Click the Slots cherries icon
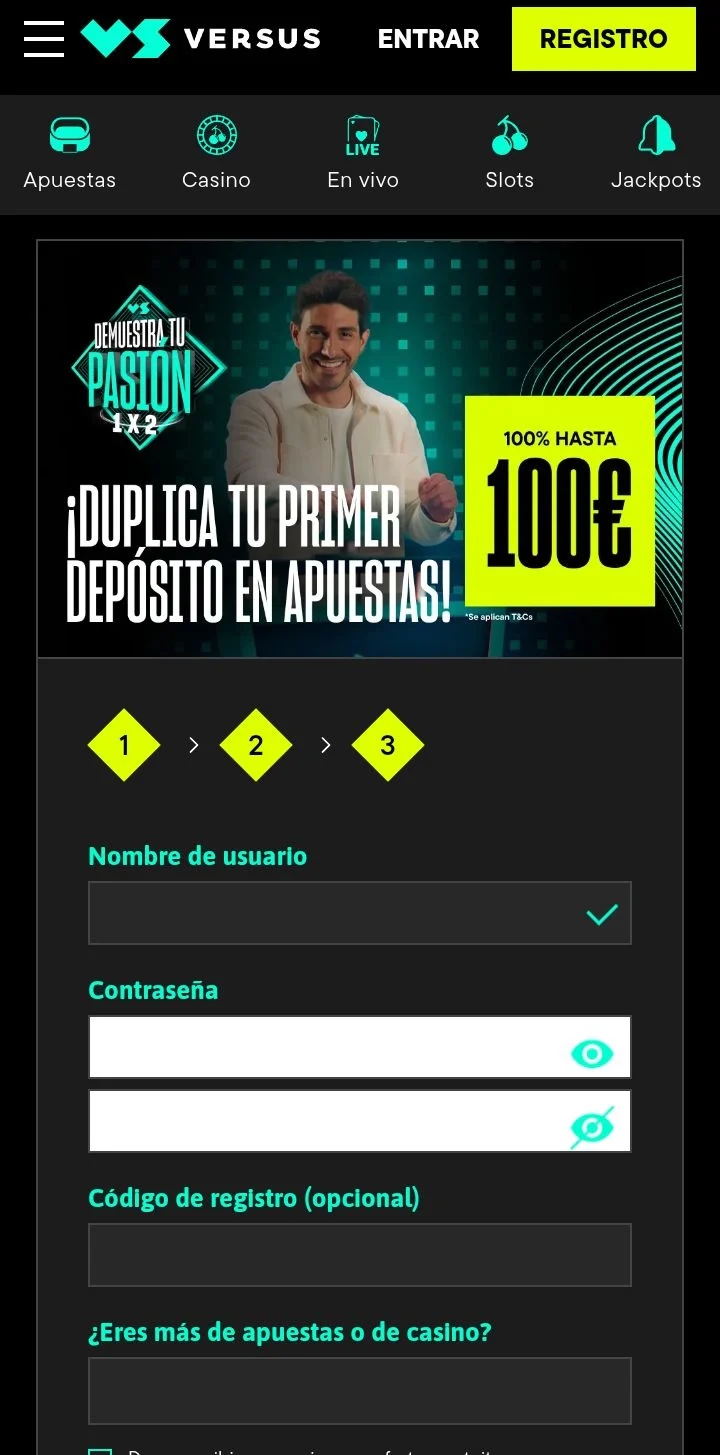 [509, 134]
